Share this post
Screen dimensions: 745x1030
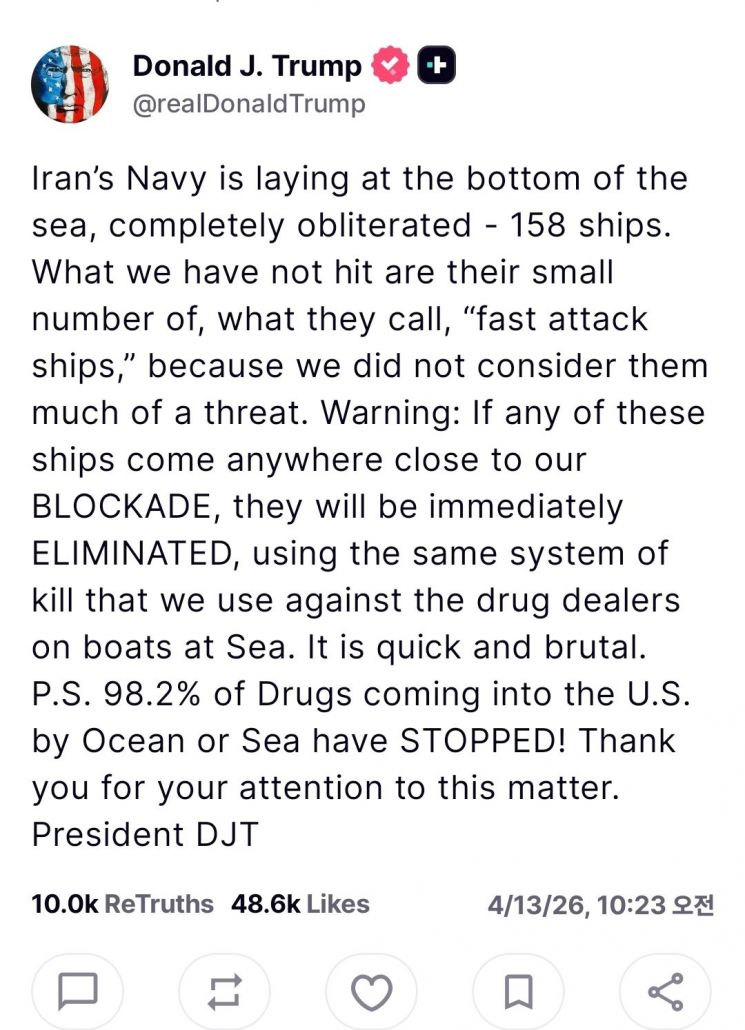click(665, 992)
